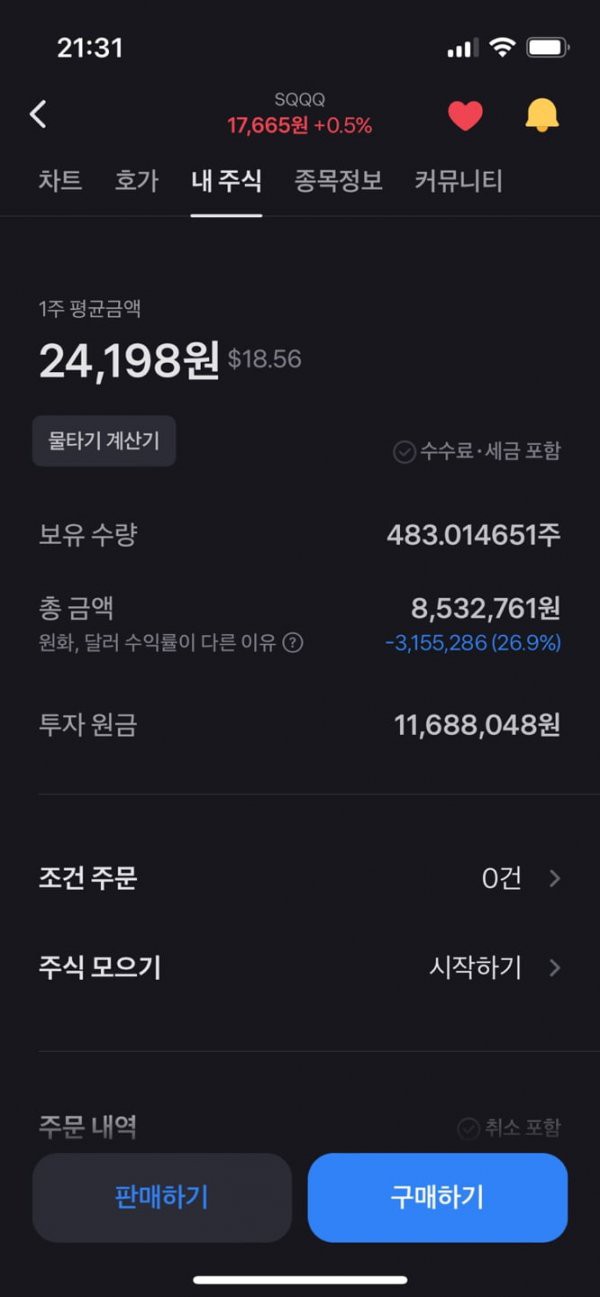Open price alerts bell for SQQQ
The width and height of the screenshot is (600, 1297).
(x=542, y=116)
